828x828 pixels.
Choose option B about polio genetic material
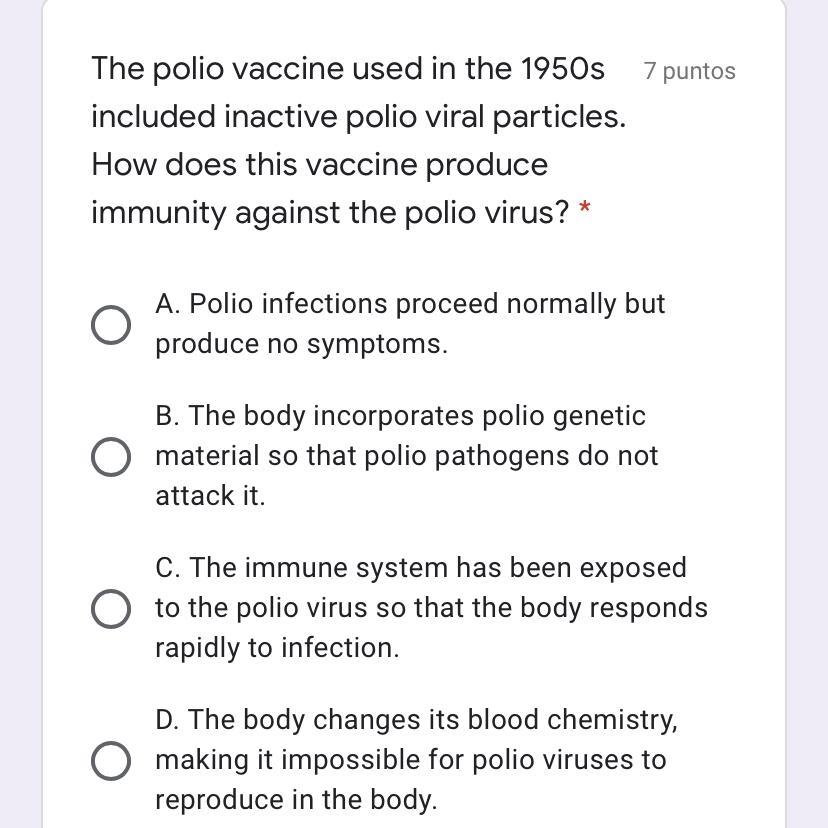pos(110,457)
